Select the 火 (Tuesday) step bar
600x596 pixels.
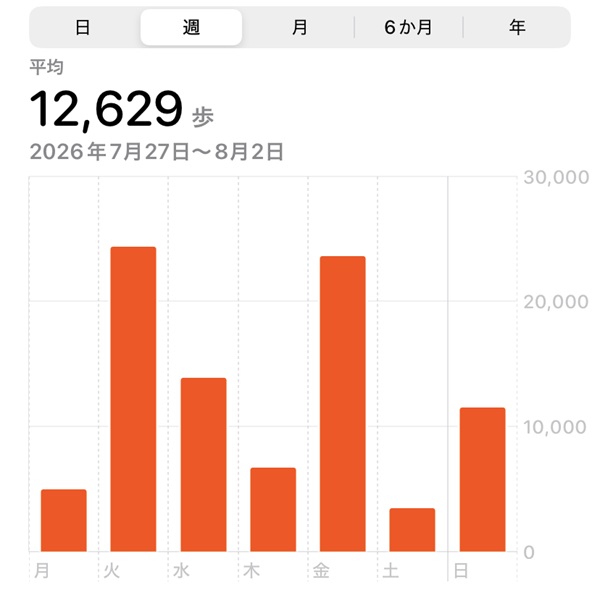pos(133,399)
